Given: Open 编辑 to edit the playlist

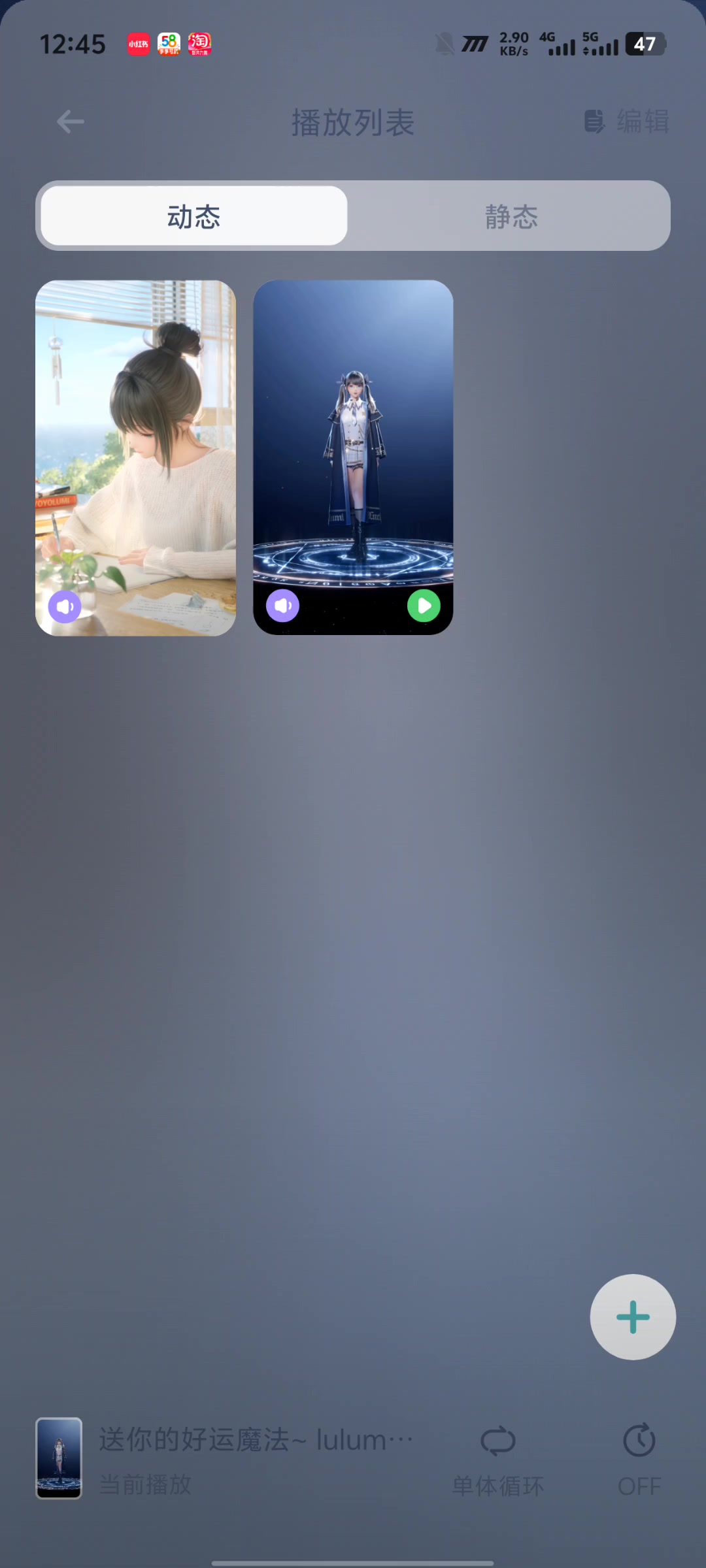Looking at the screenshot, I should (x=626, y=122).
